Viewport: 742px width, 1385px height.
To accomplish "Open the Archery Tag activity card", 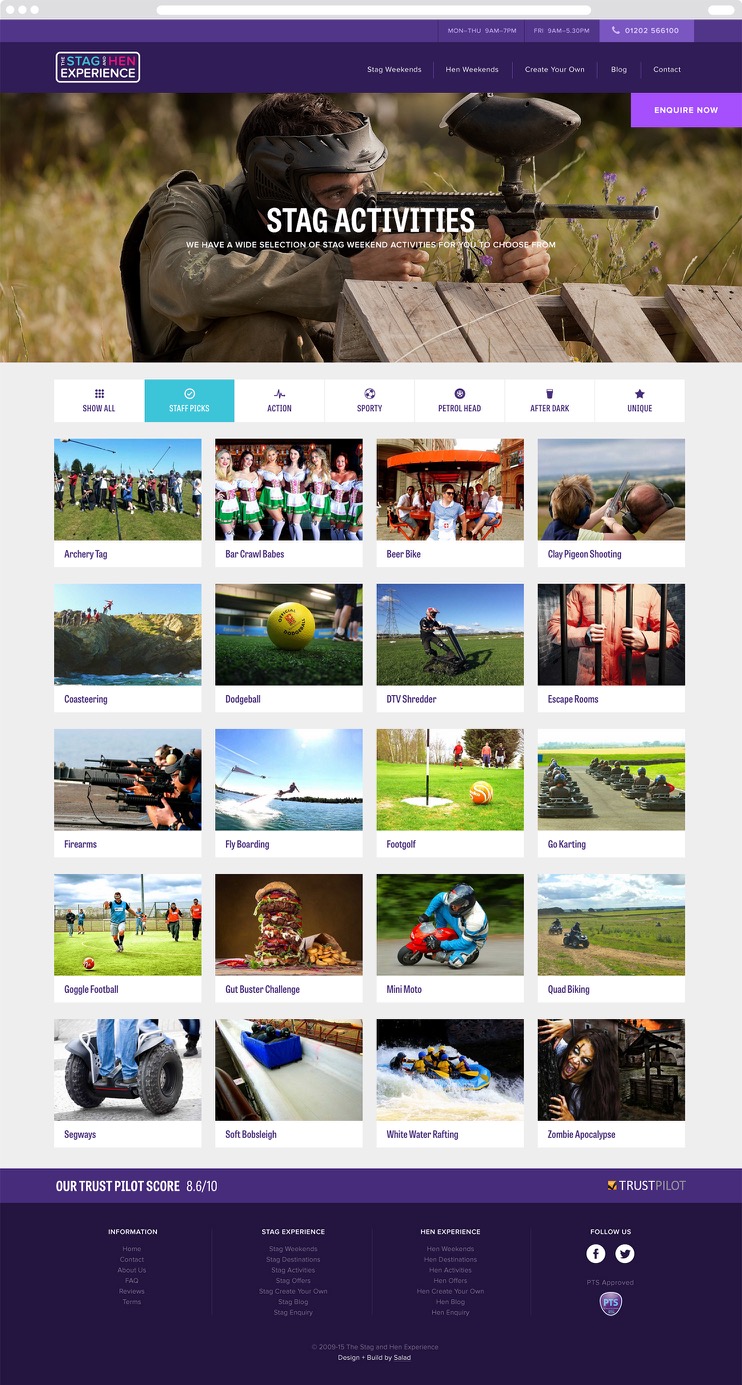I will [x=127, y=502].
